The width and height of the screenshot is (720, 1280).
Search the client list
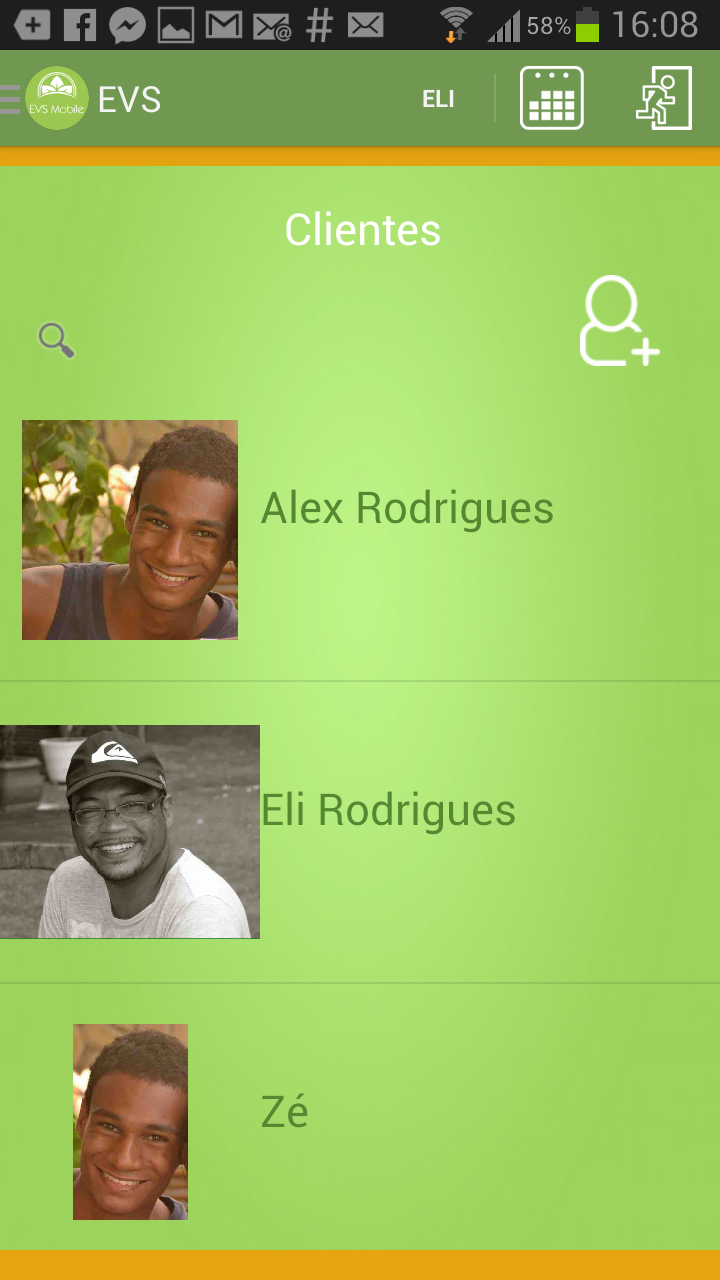tap(56, 341)
